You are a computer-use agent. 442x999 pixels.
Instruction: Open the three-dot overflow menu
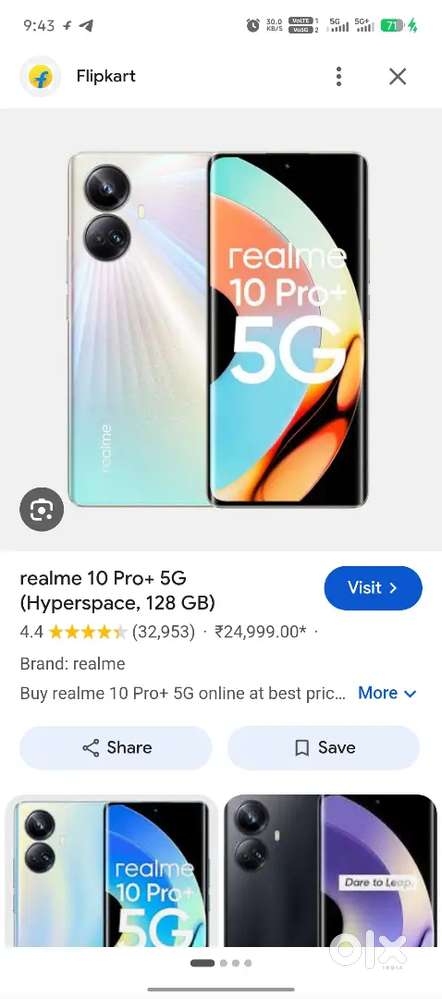[339, 76]
